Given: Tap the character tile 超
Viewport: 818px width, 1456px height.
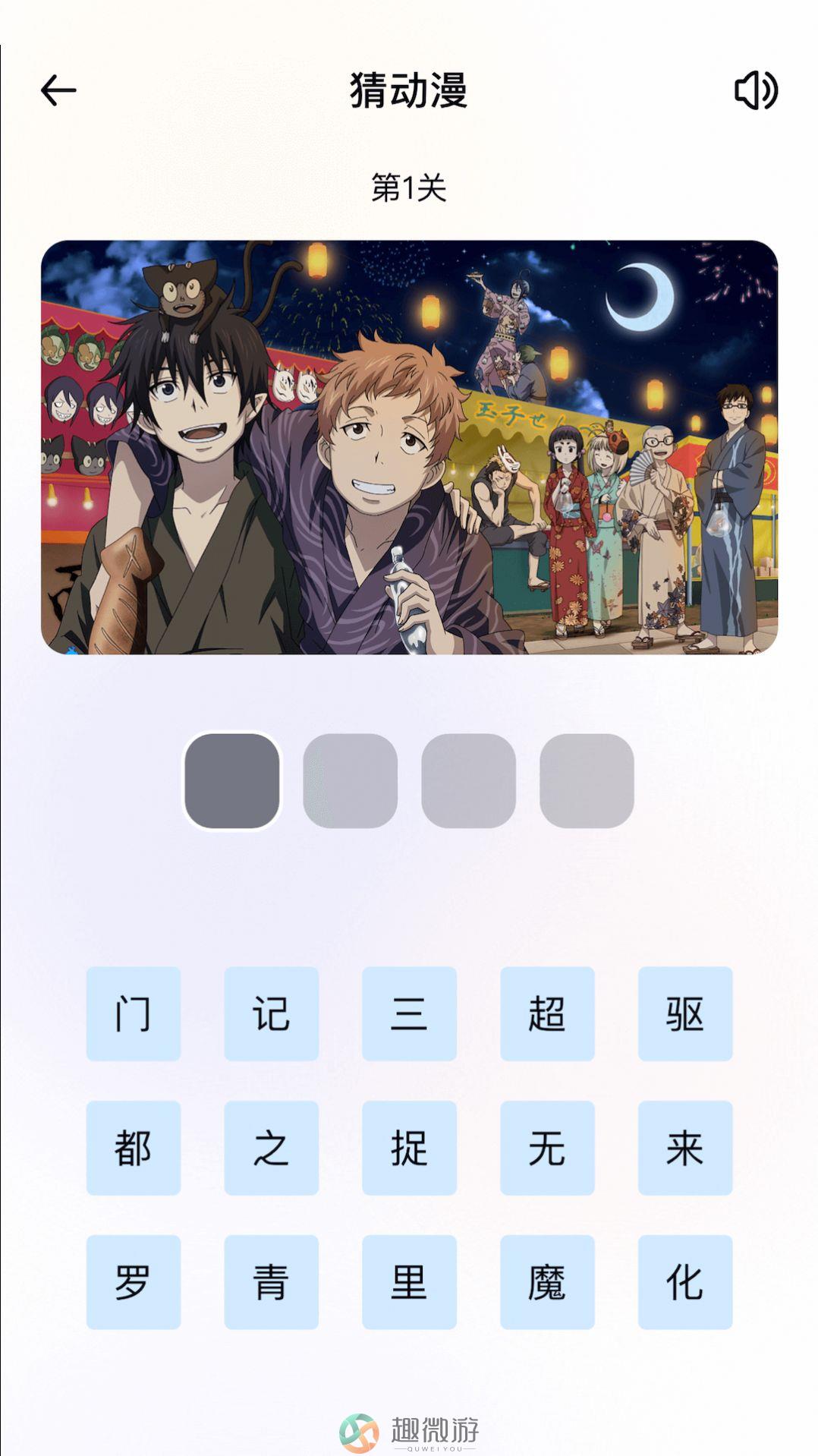Looking at the screenshot, I should point(547,1013).
